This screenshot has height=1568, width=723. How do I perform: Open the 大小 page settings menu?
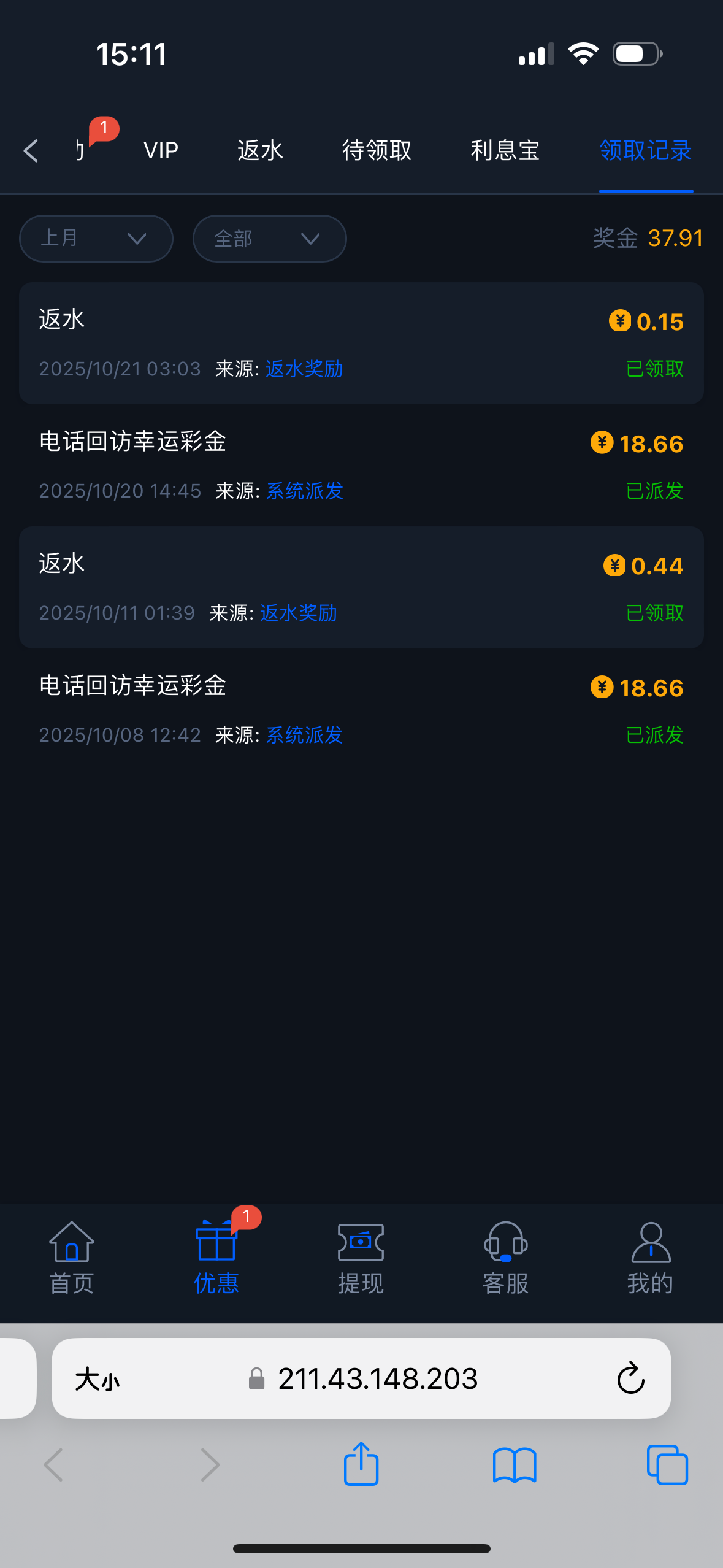coord(97,1380)
